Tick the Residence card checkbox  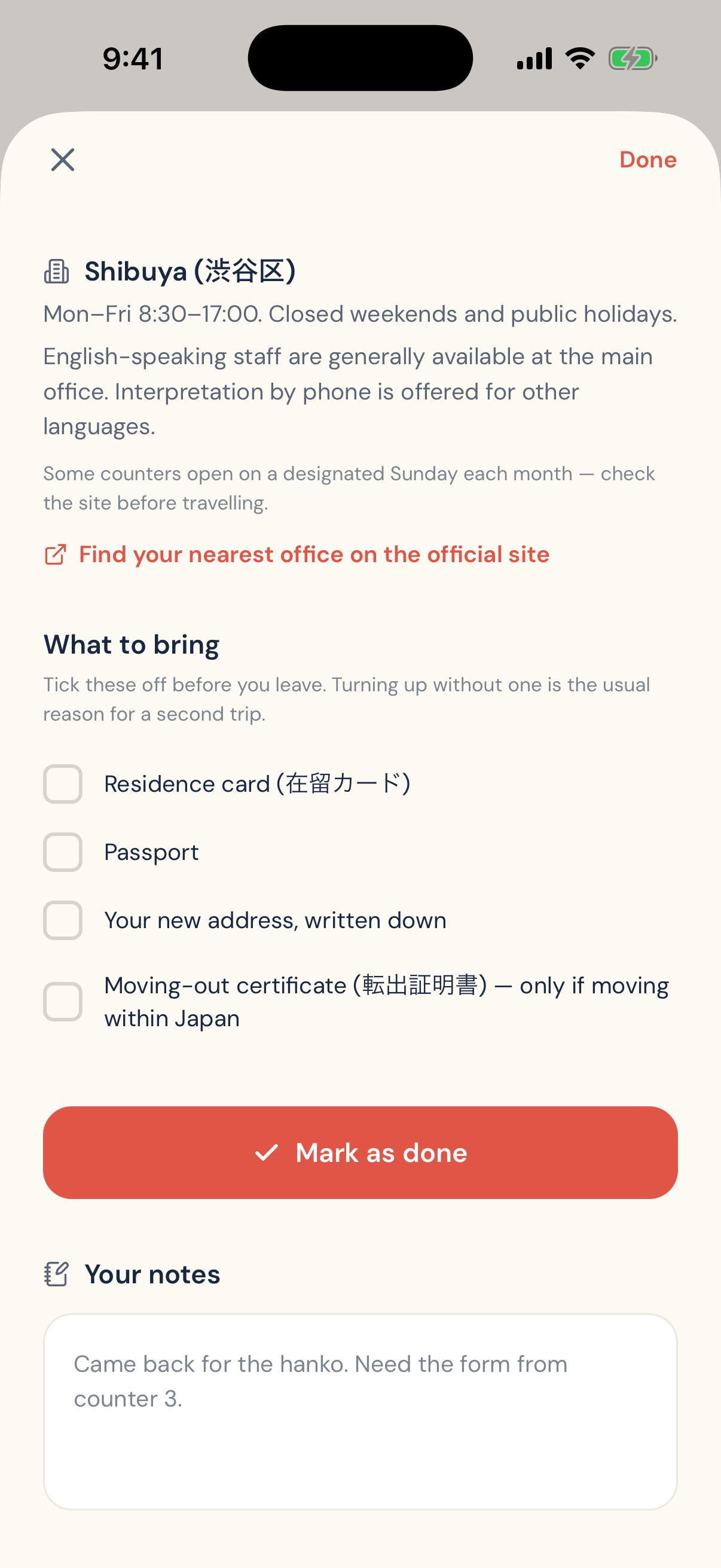(x=63, y=784)
